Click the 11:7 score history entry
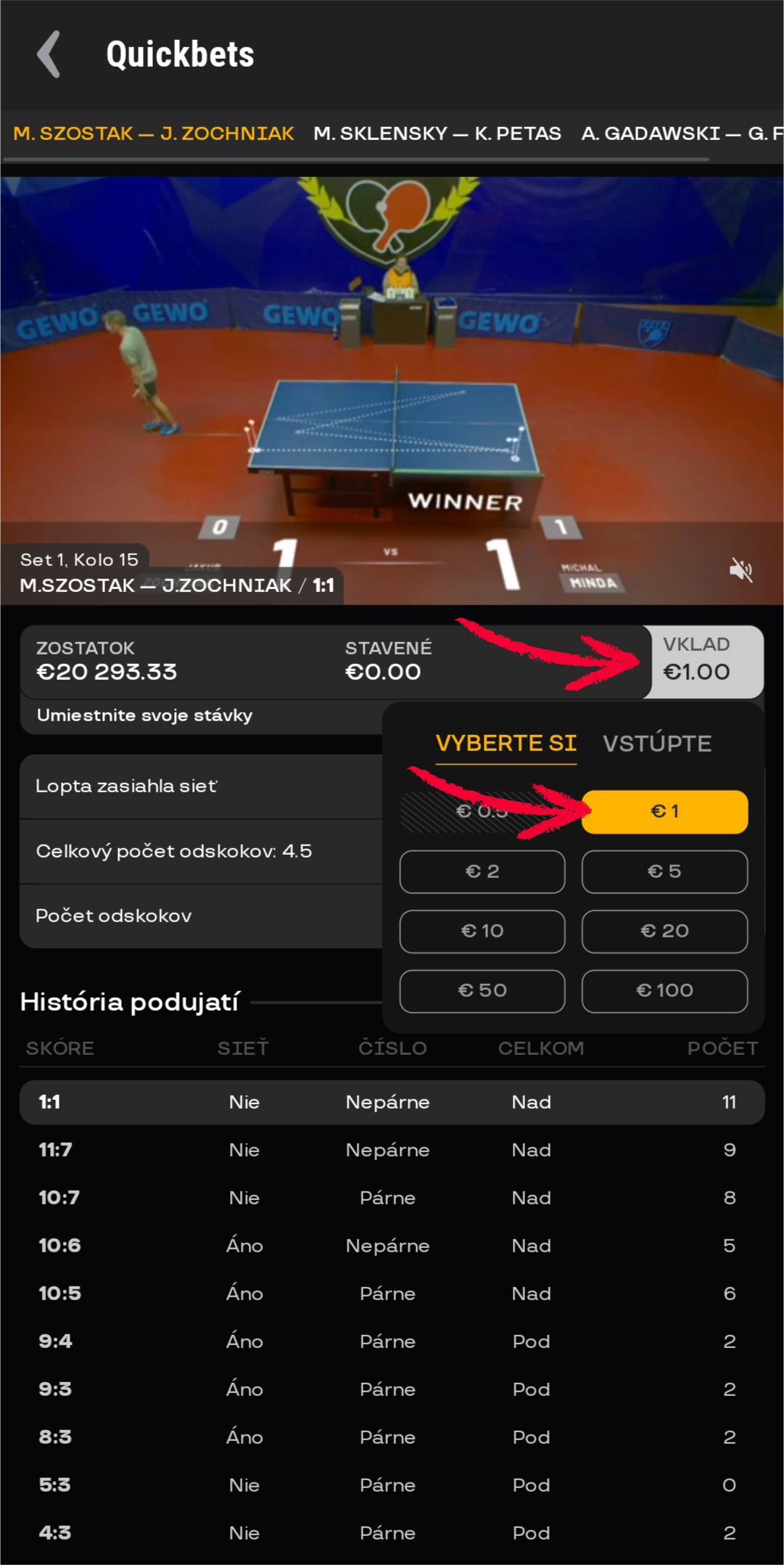 pos(392,1149)
